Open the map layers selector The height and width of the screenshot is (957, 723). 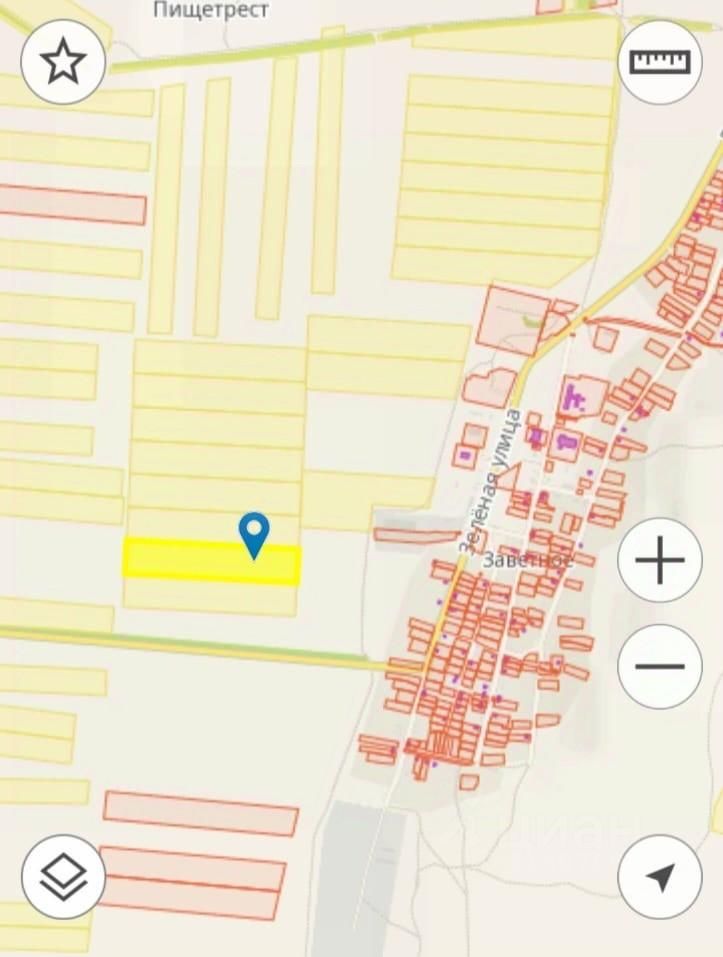tap(63, 877)
